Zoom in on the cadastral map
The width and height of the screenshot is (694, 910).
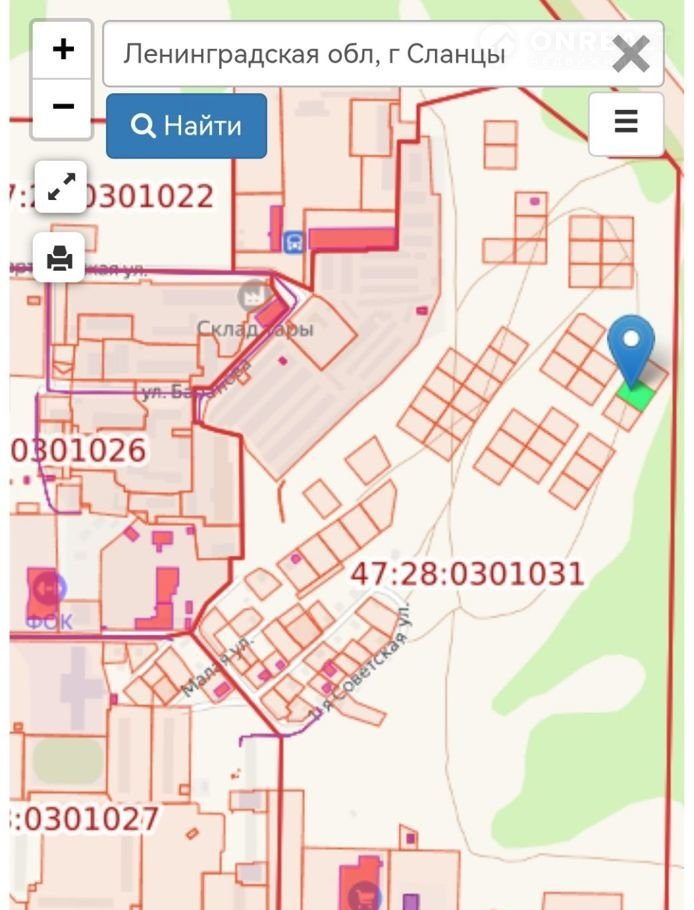click(63, 50)
